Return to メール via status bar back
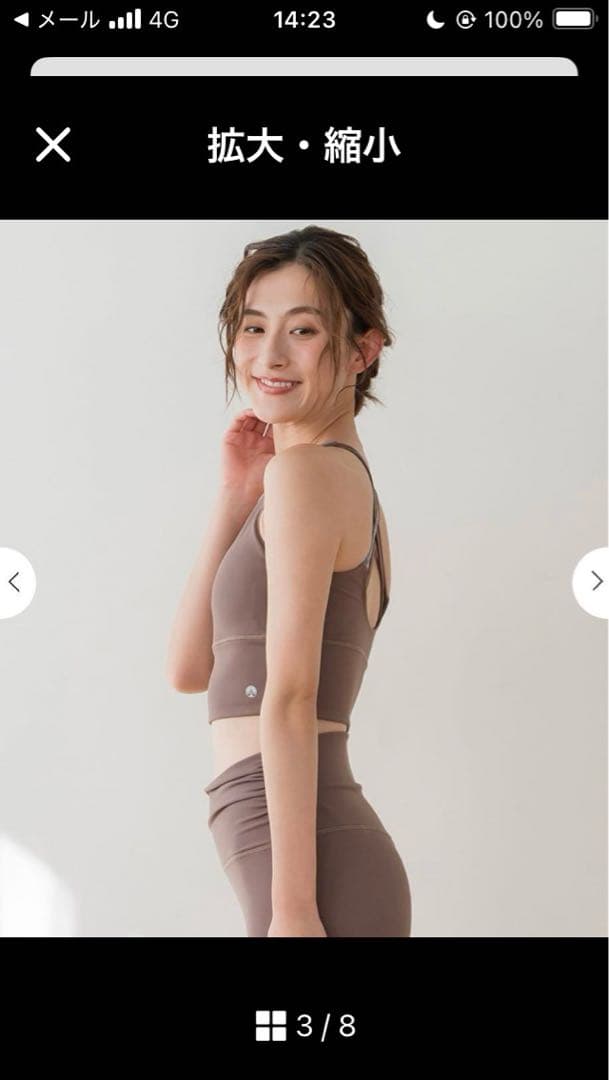This screenshot has width=609, height=1080. coord(55,19)
